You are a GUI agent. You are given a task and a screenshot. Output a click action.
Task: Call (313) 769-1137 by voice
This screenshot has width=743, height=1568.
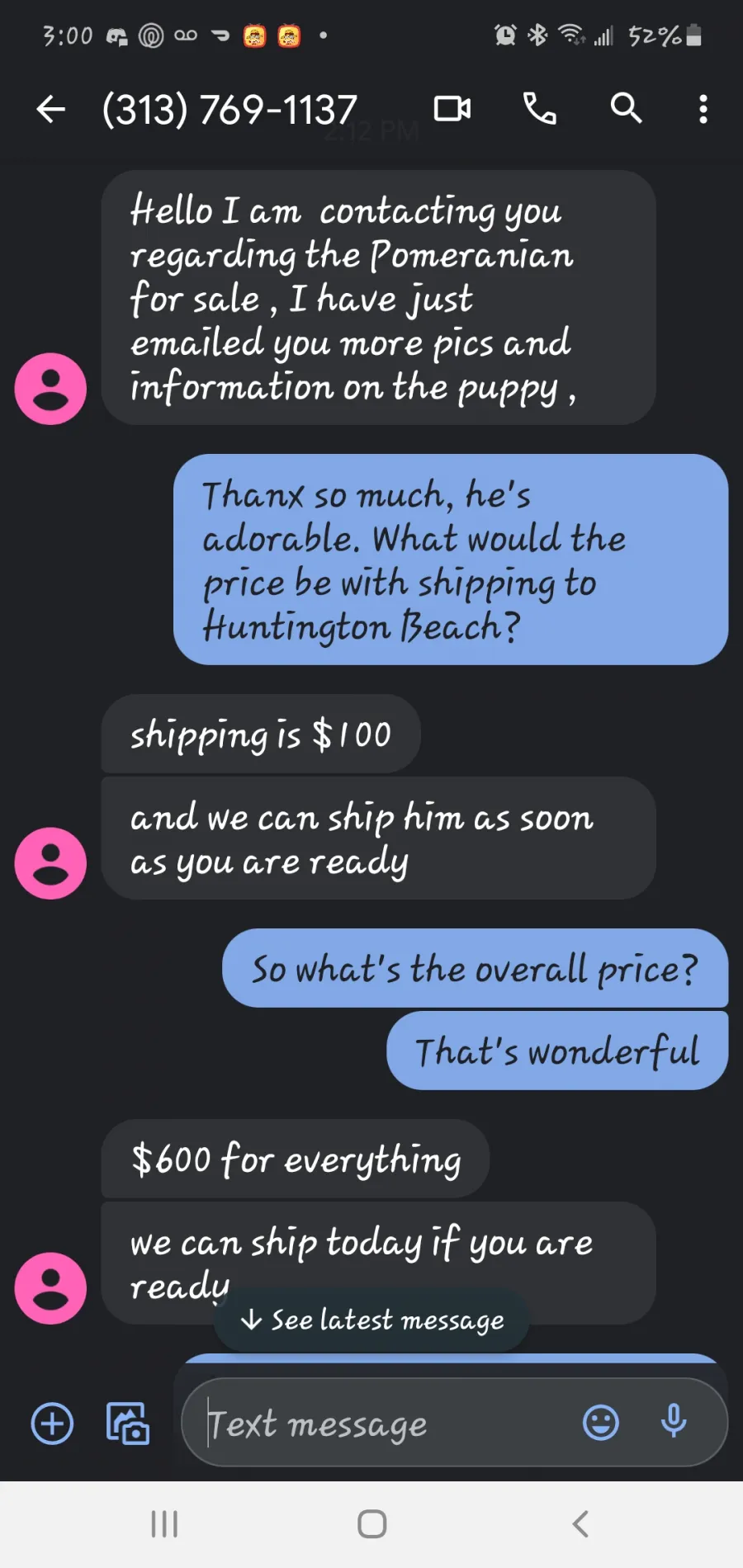tap(540, 108)
